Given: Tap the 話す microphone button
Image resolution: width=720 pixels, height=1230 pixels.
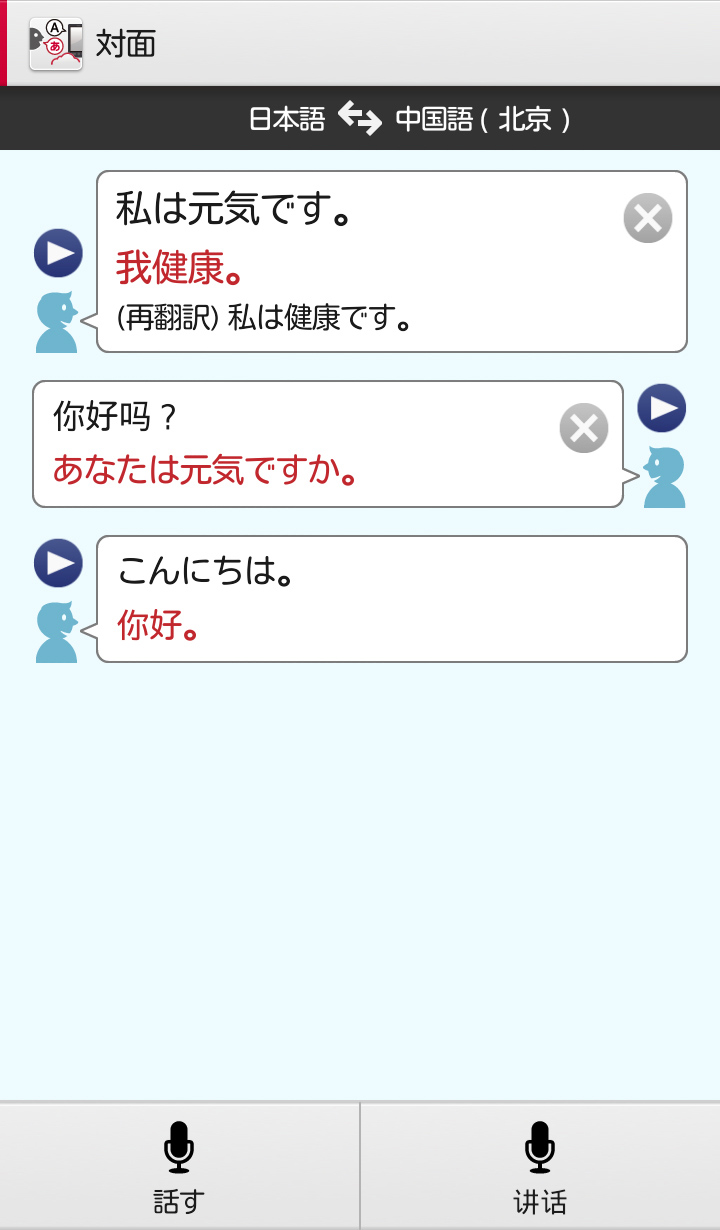Looking at the screenshot, I should coord(179,1166).
